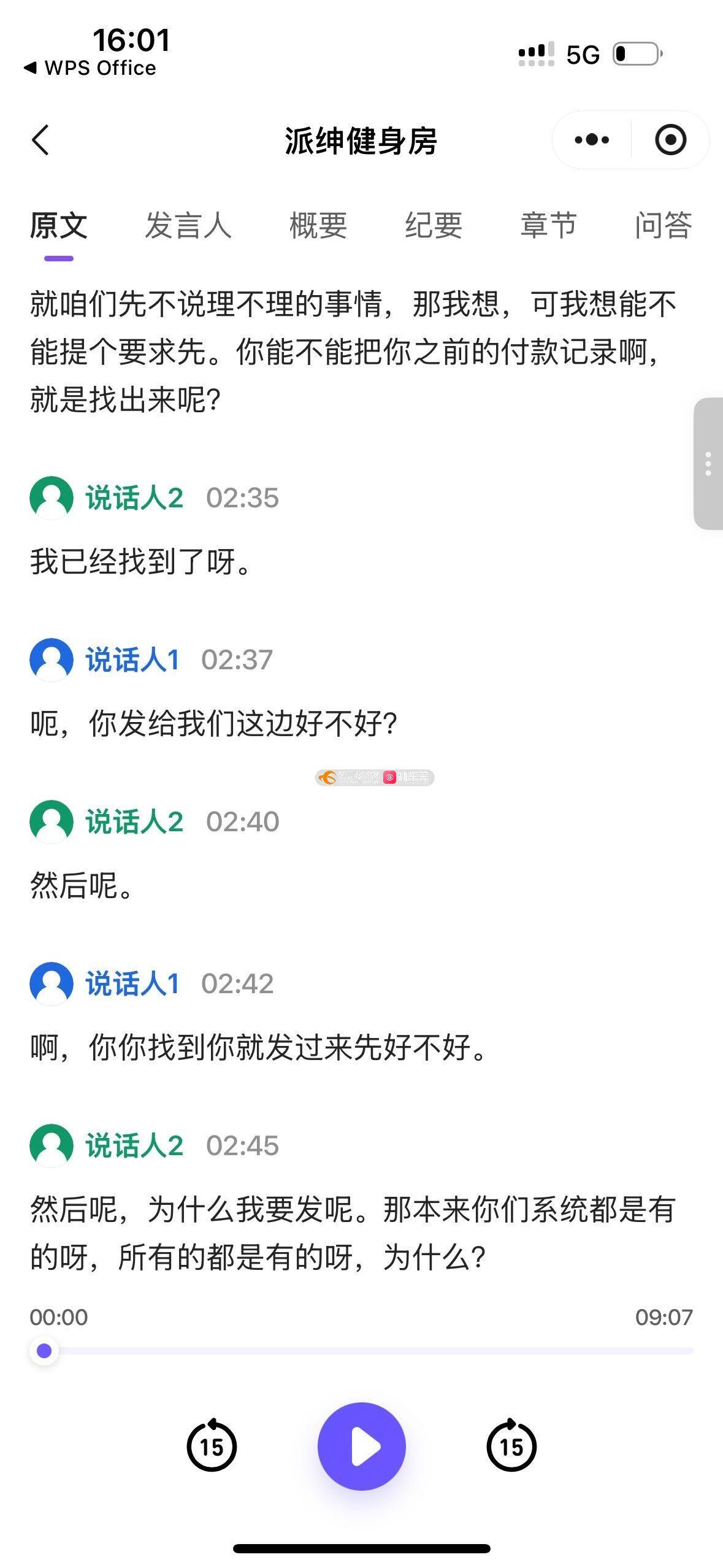Skip forward 15 seconds
Viewport: 723px width, 1568px height.
[511, 1447]
